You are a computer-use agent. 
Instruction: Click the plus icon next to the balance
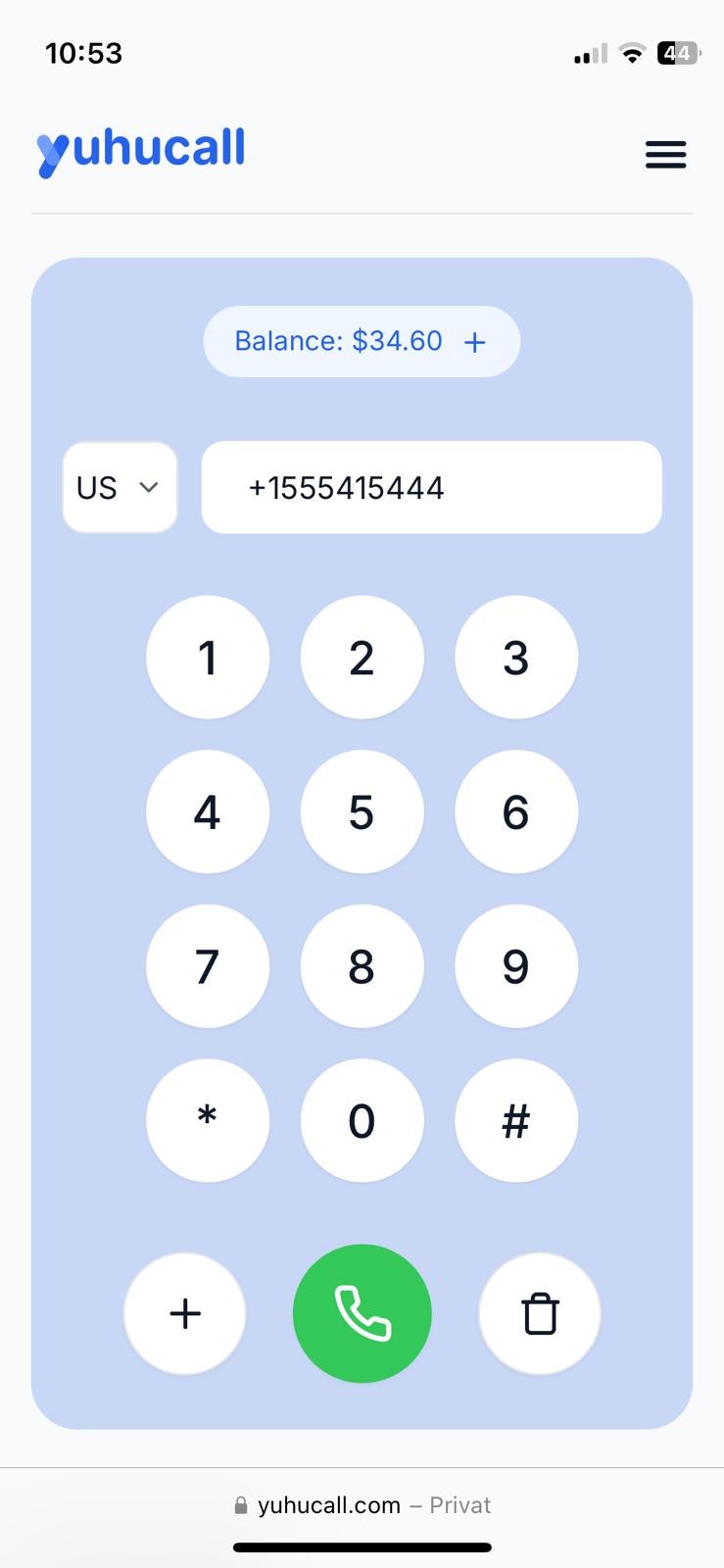click(x=474, y=342)
